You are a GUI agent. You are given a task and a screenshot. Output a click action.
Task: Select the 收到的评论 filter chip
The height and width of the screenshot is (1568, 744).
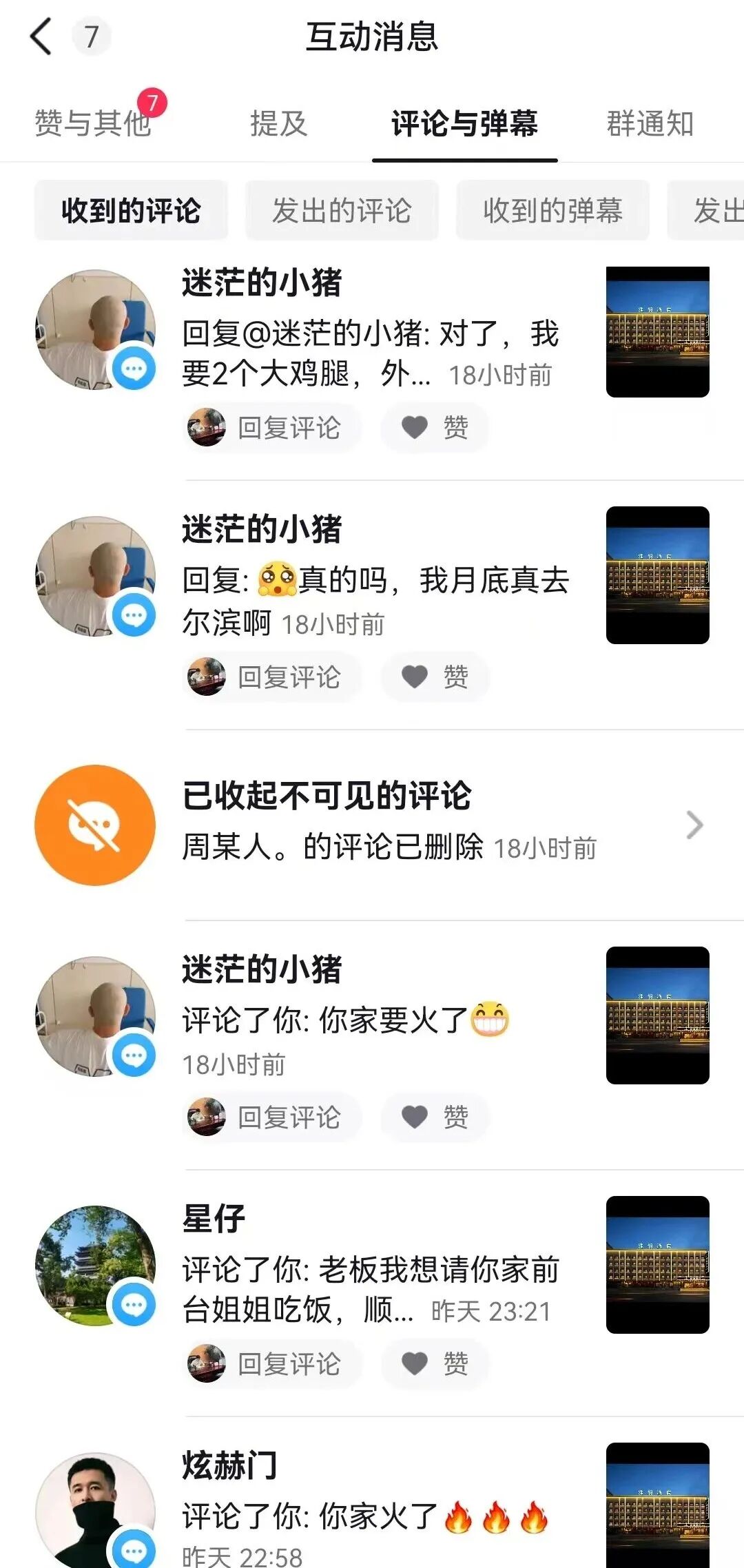[131, 210]
